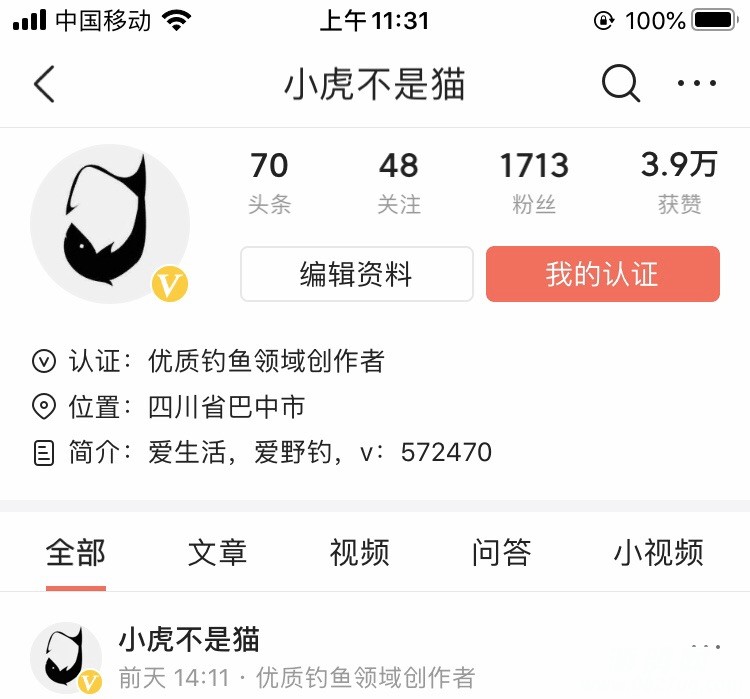Viewport: 750px width, 699px height.
Task: Switch to the 视频 tab
Action: pos(359,552)
